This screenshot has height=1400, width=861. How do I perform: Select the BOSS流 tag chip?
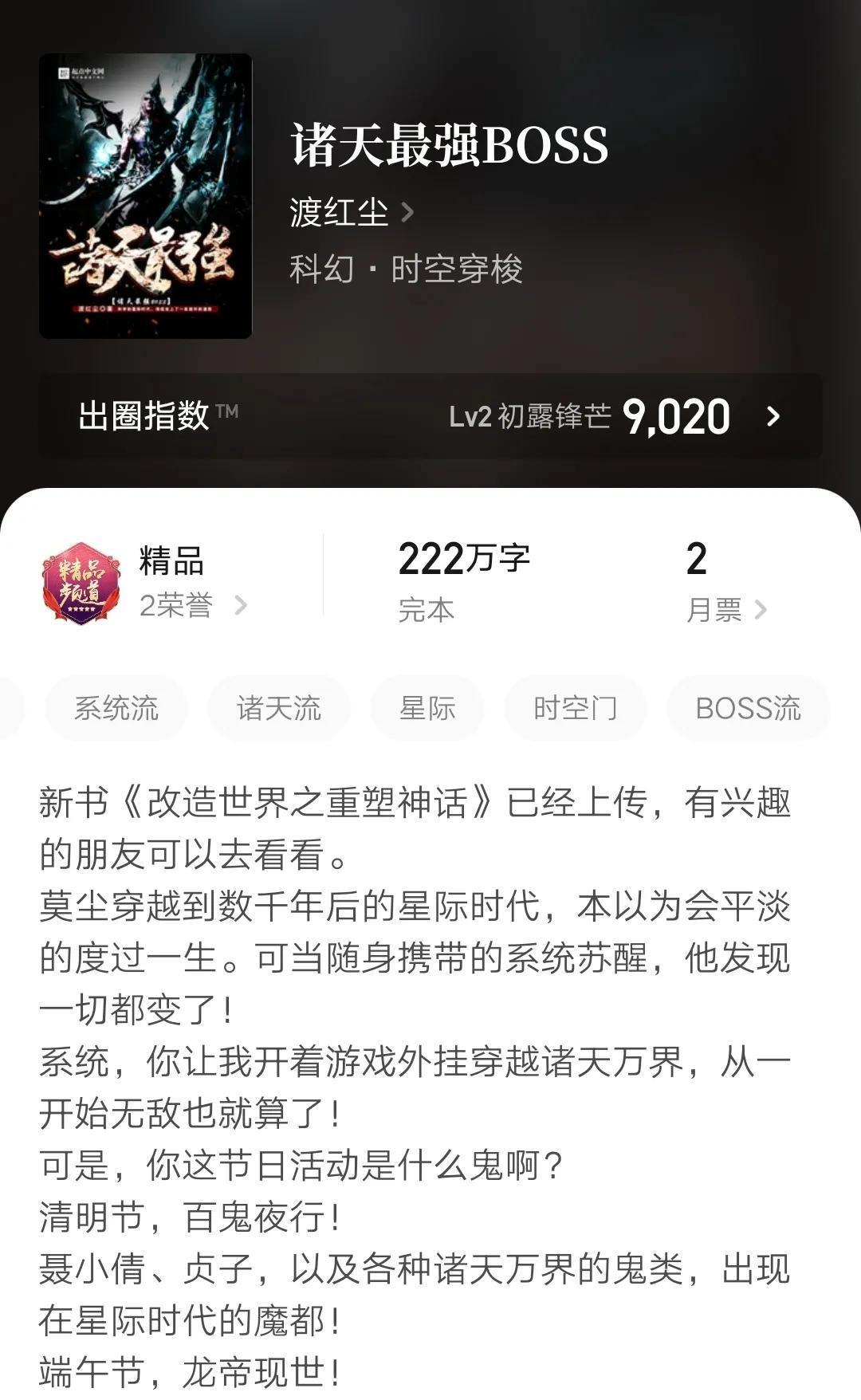click(x=748, y=708)
